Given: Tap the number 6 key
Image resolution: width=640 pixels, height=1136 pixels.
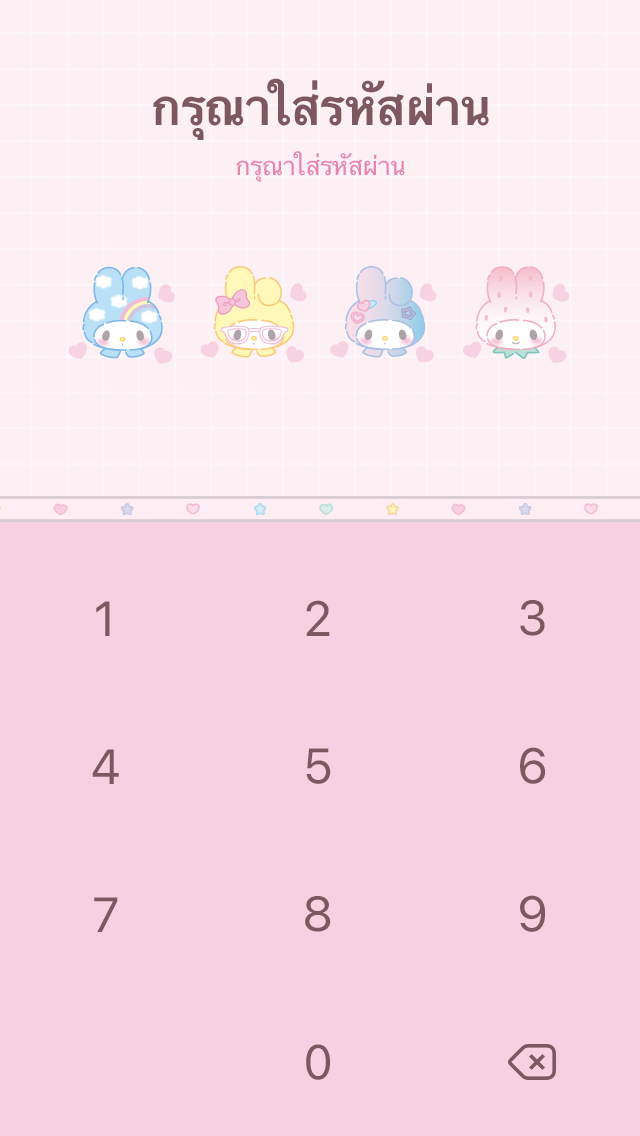Looking at the screenshot, I should point(532,767).
